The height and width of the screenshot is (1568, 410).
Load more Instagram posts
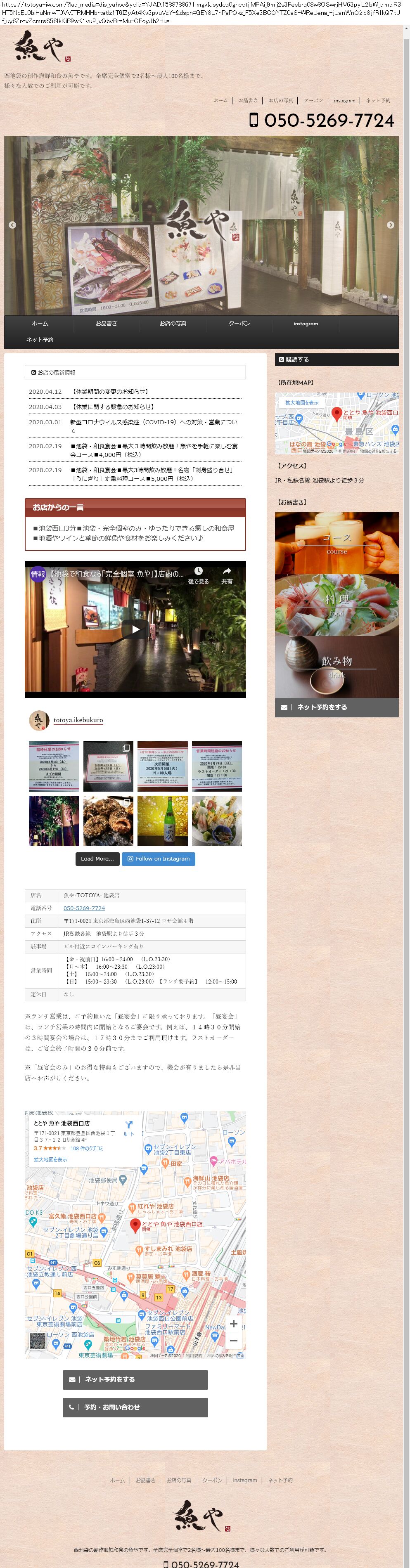(96, 859)
